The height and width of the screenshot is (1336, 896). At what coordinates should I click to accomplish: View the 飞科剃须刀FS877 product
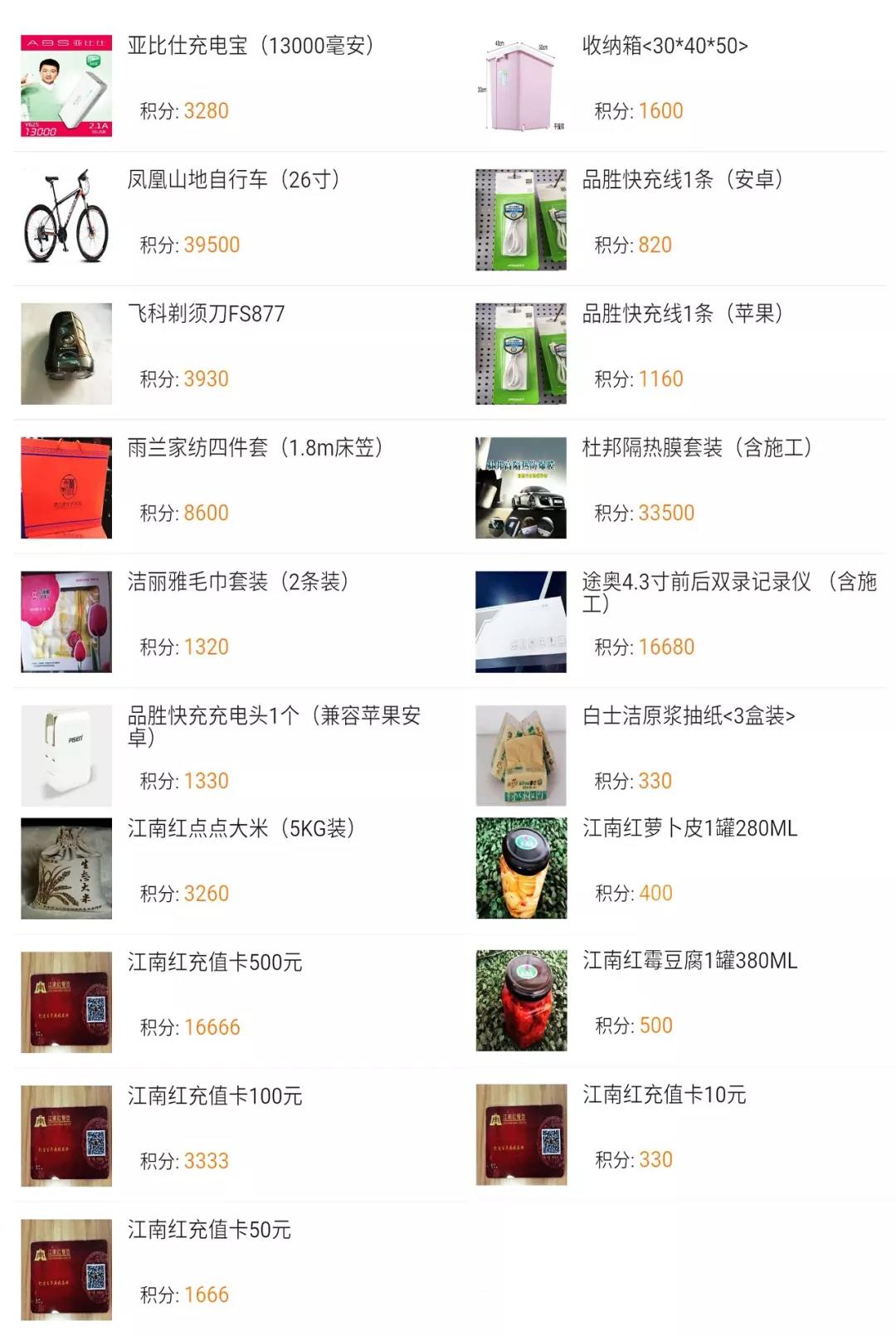(x=206, y=314)
